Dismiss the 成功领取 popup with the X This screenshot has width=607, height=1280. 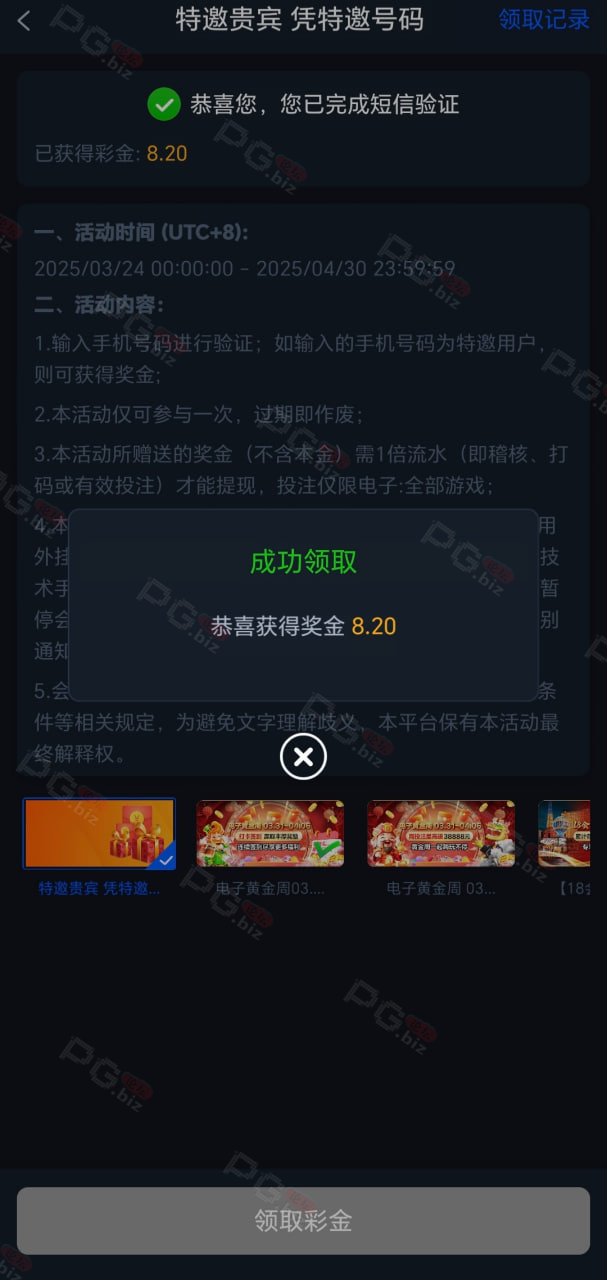(x=303, y=756)
